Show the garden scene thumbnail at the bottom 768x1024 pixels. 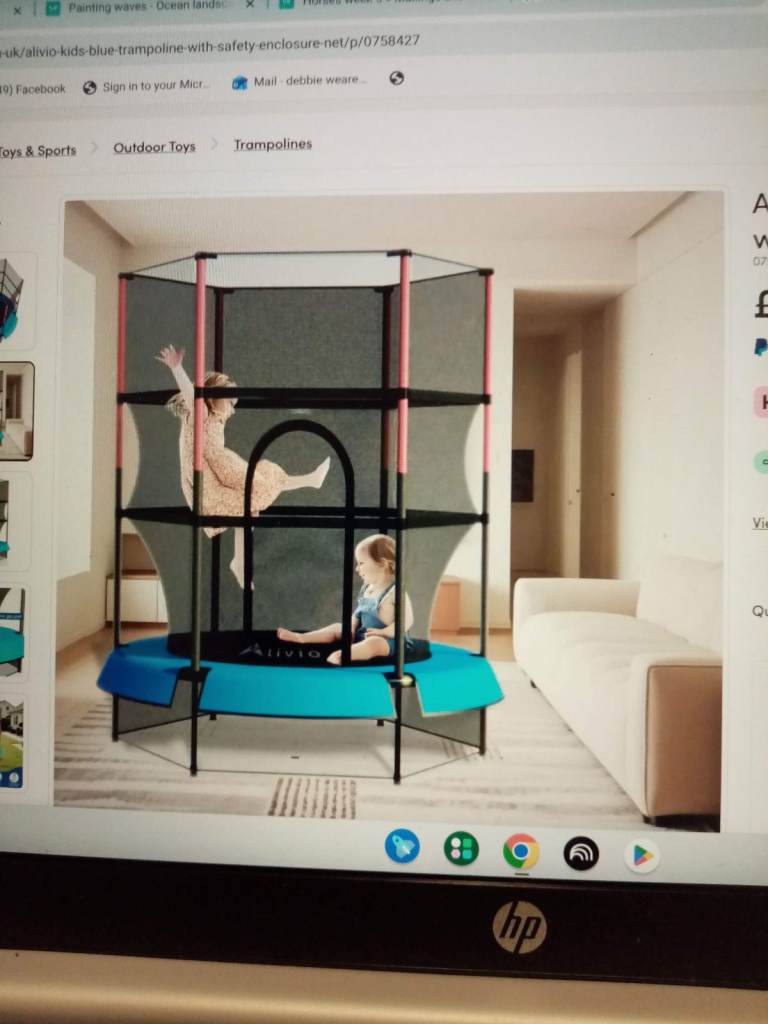11,742
